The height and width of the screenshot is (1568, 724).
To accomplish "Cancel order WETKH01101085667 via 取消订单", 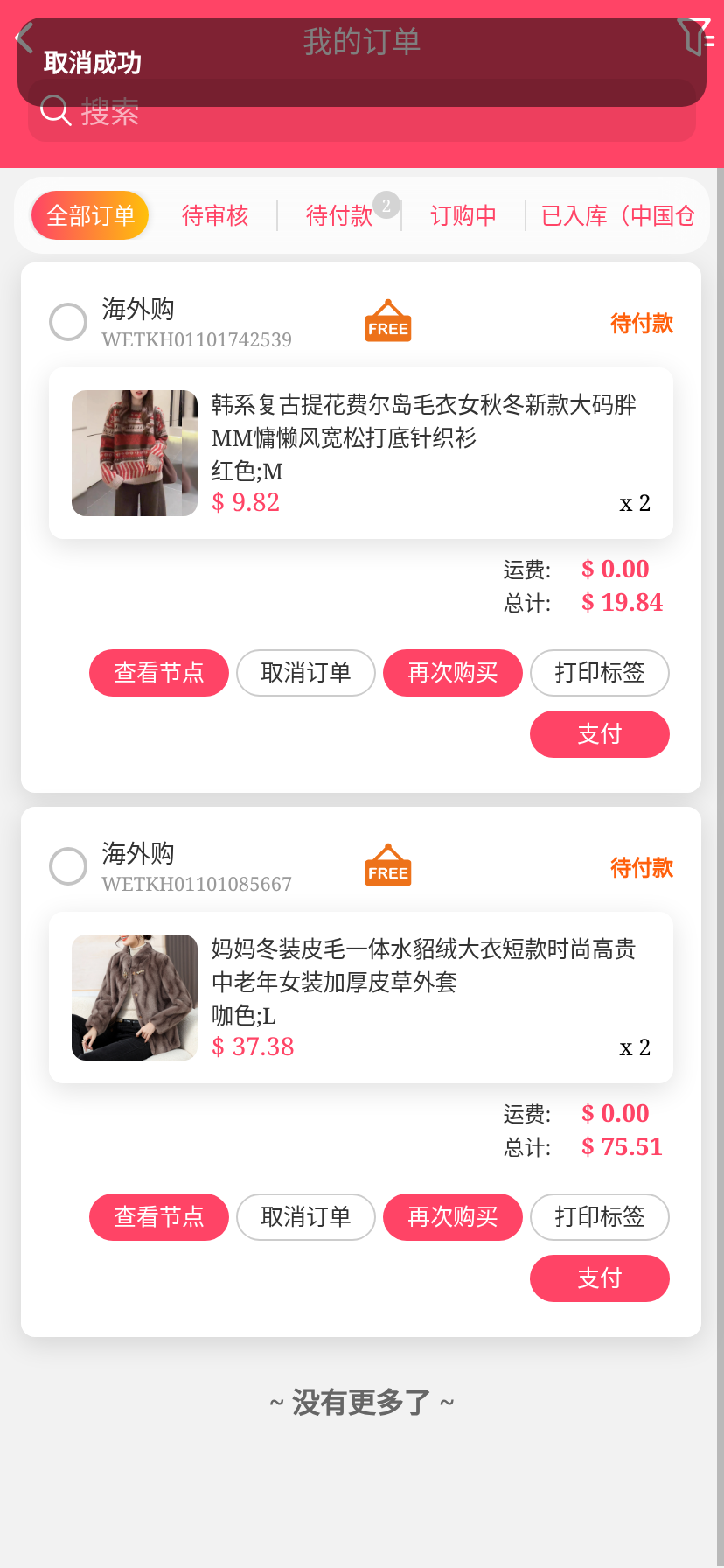I will point(306,1217).
